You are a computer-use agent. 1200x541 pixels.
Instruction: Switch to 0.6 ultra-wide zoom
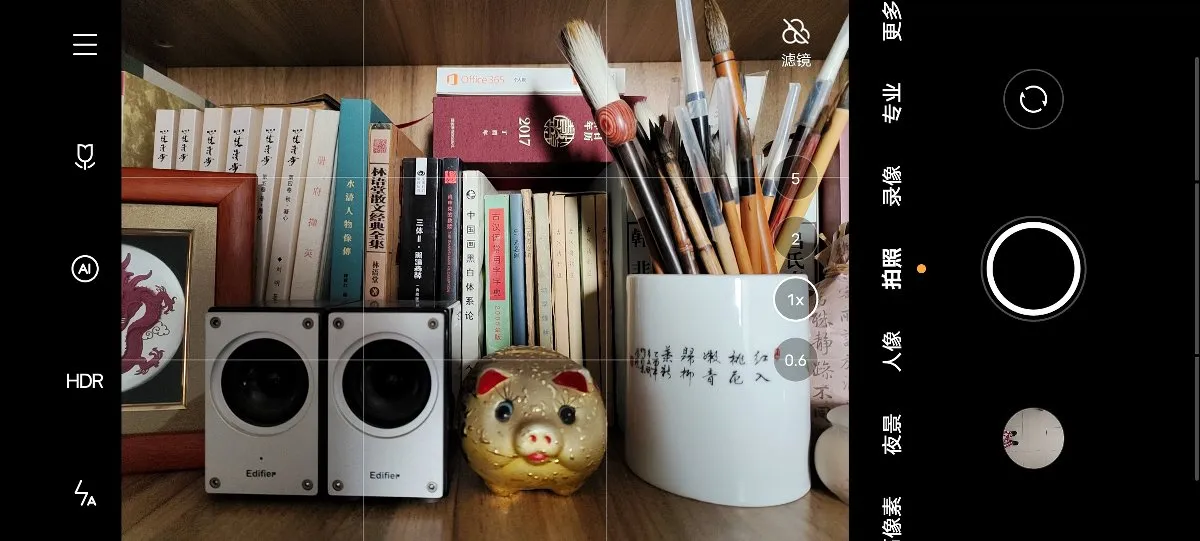coord(795,360)
